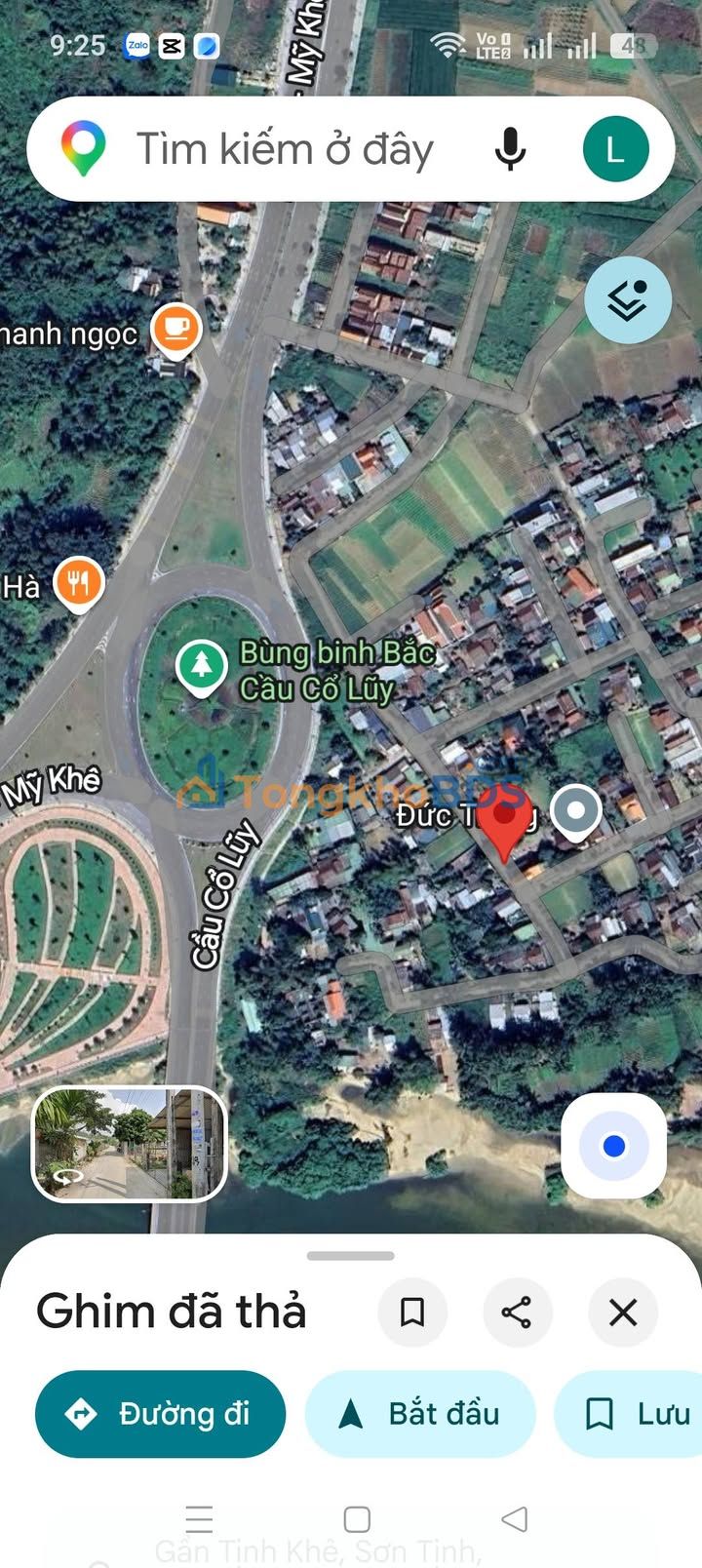The image size is (702, 1568).
Task: Close the "Ghim đã thả" panel
Action: coord(623,1313)
